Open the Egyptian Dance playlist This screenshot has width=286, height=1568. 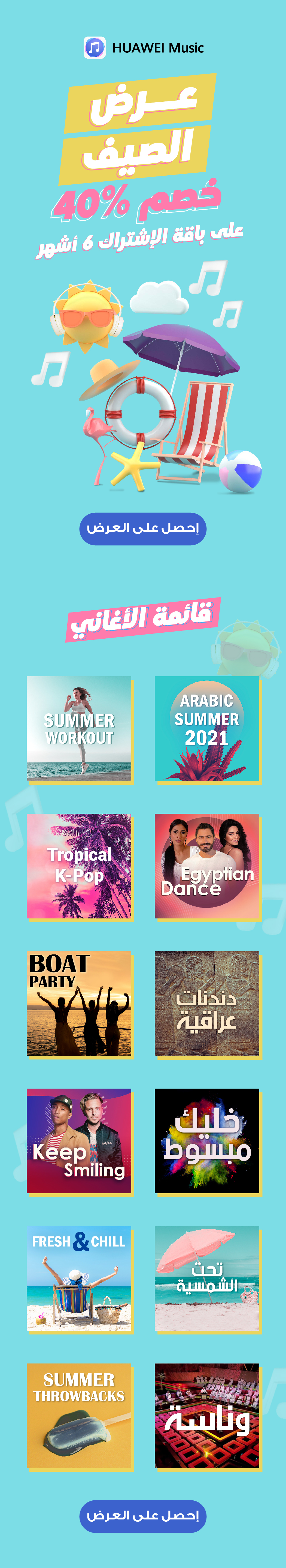207,866
